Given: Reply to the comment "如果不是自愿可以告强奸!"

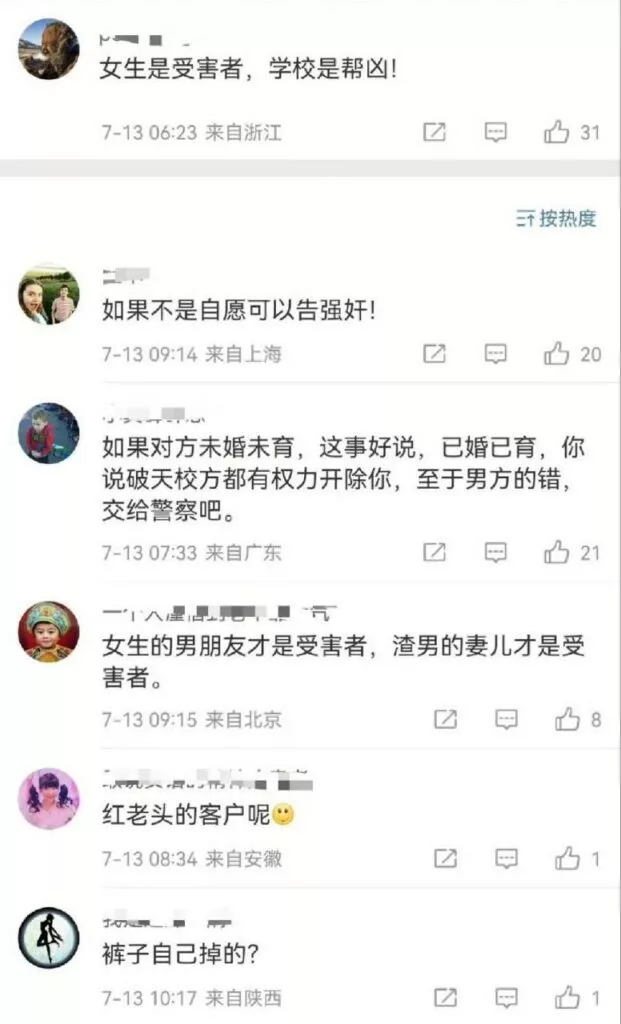Looking at the screenshot, I should [496, 353].
